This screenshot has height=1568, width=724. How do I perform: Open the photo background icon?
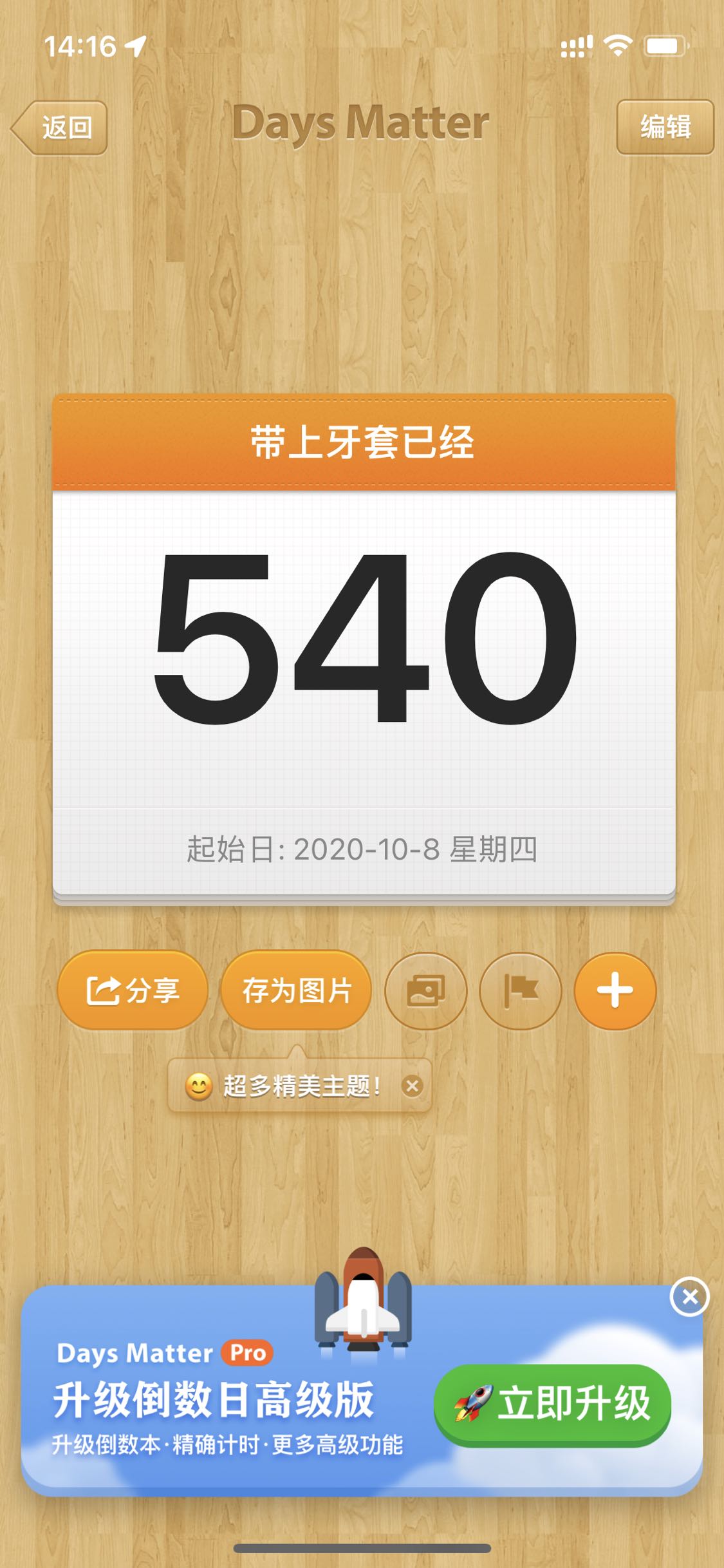(x=425, y=991)
